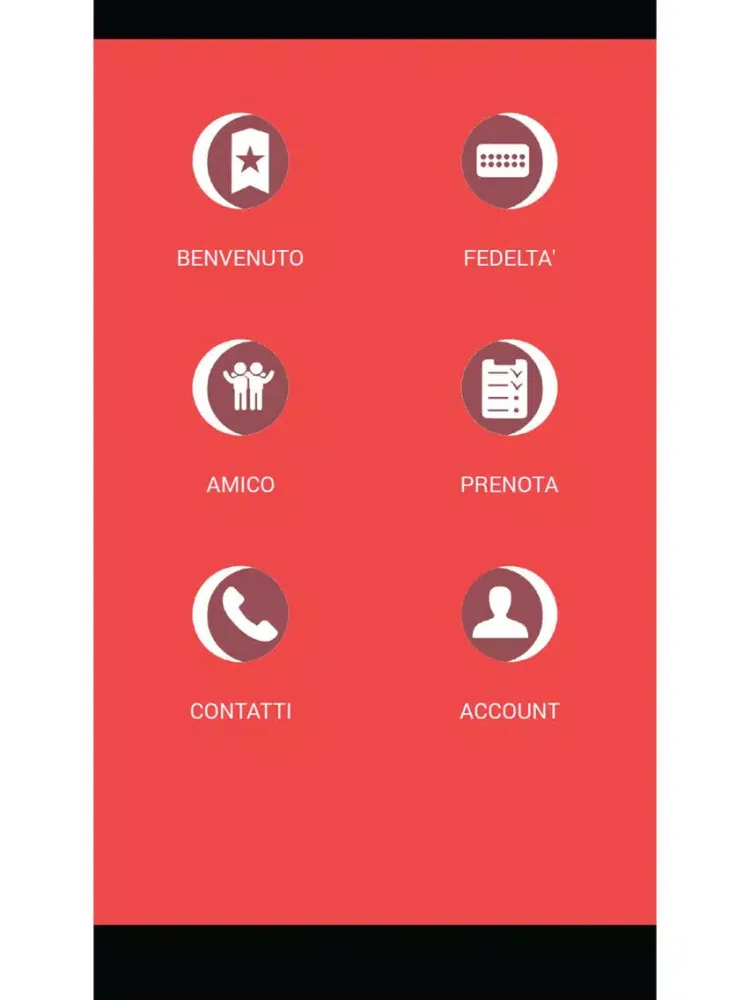The image size is (750, 1000).
Task: Tap the Contatti phone icon
Action: pyautogui.click(x=241, y=615)
